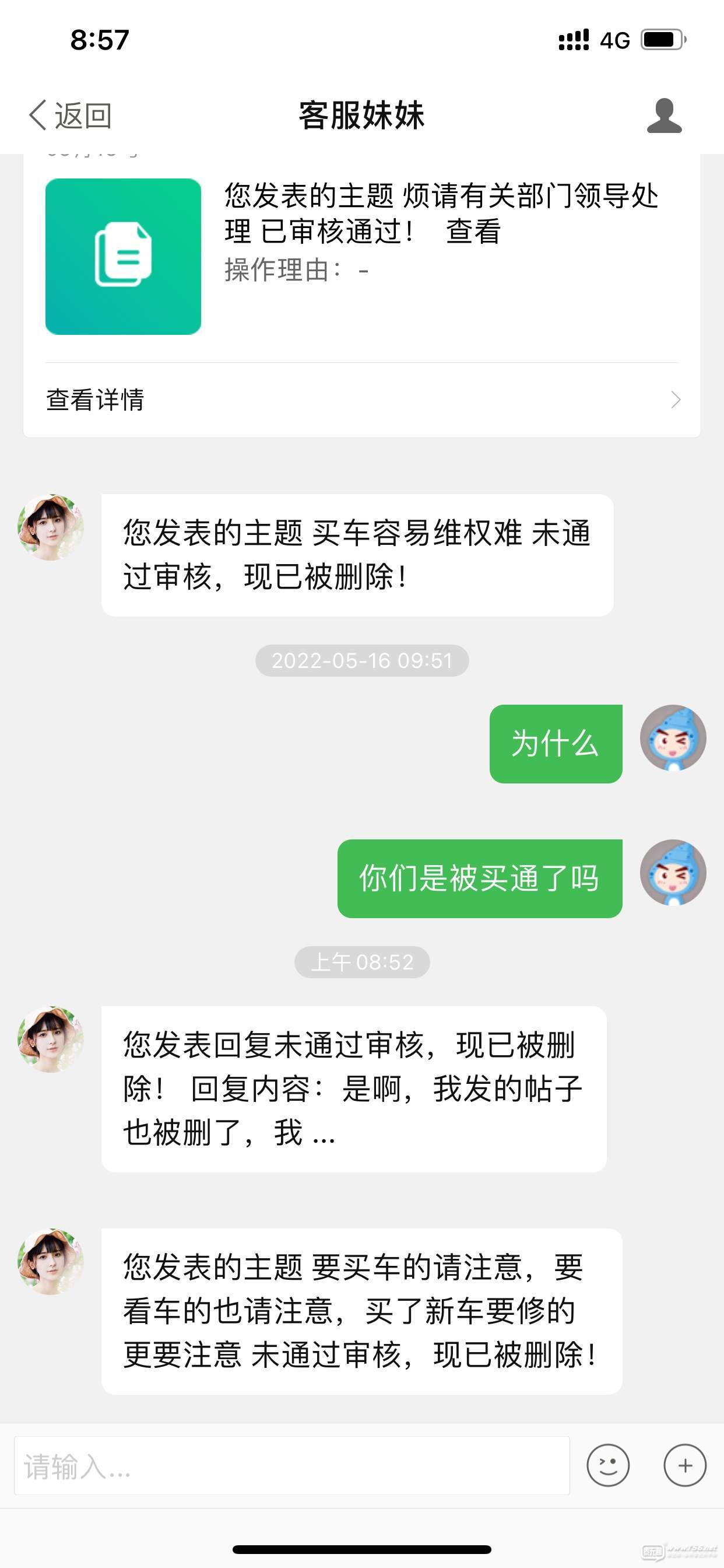
Task: Tap the green document card thumbnail
Action: (x=124, y=256)
